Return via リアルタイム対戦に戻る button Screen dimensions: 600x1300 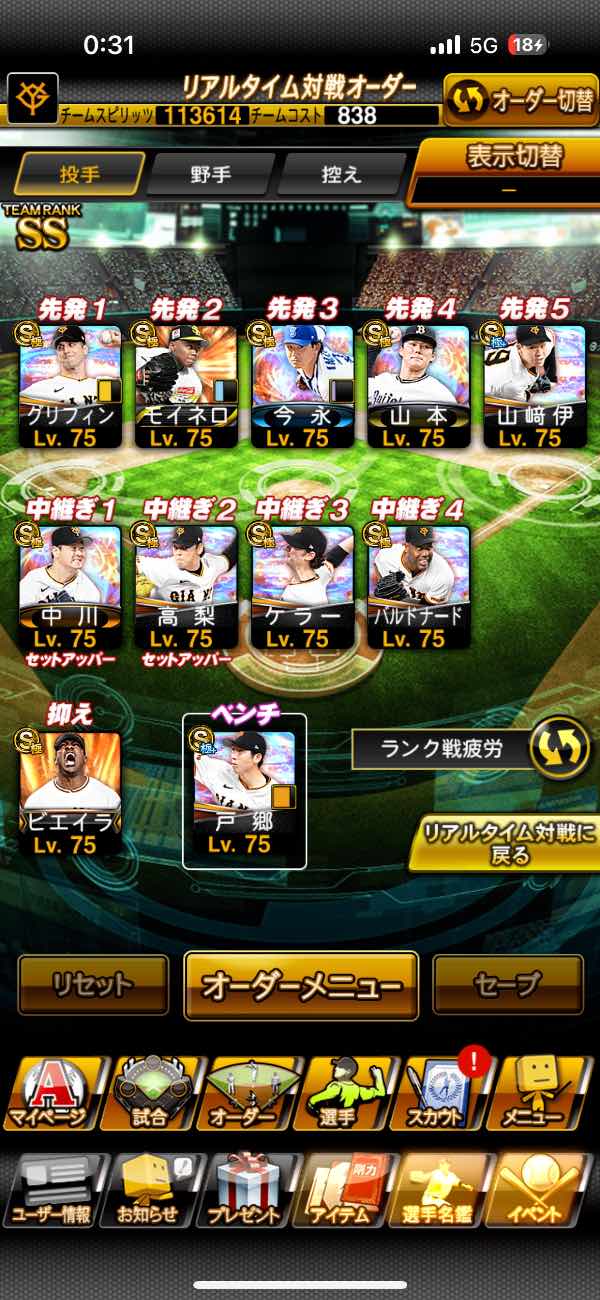point(504,843)
